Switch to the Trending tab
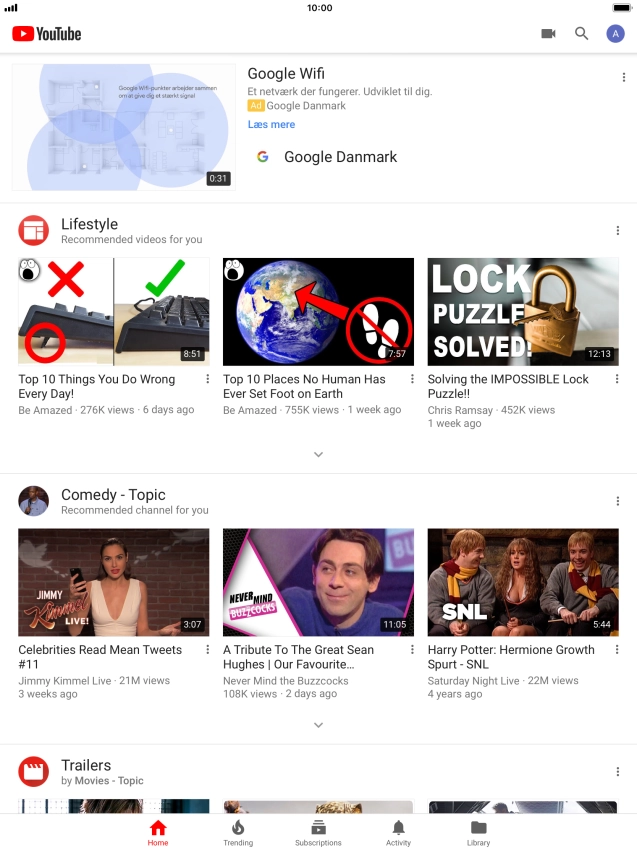Image resolution: width=637 pixels, height=850 pixels. [x=238, y=832]
